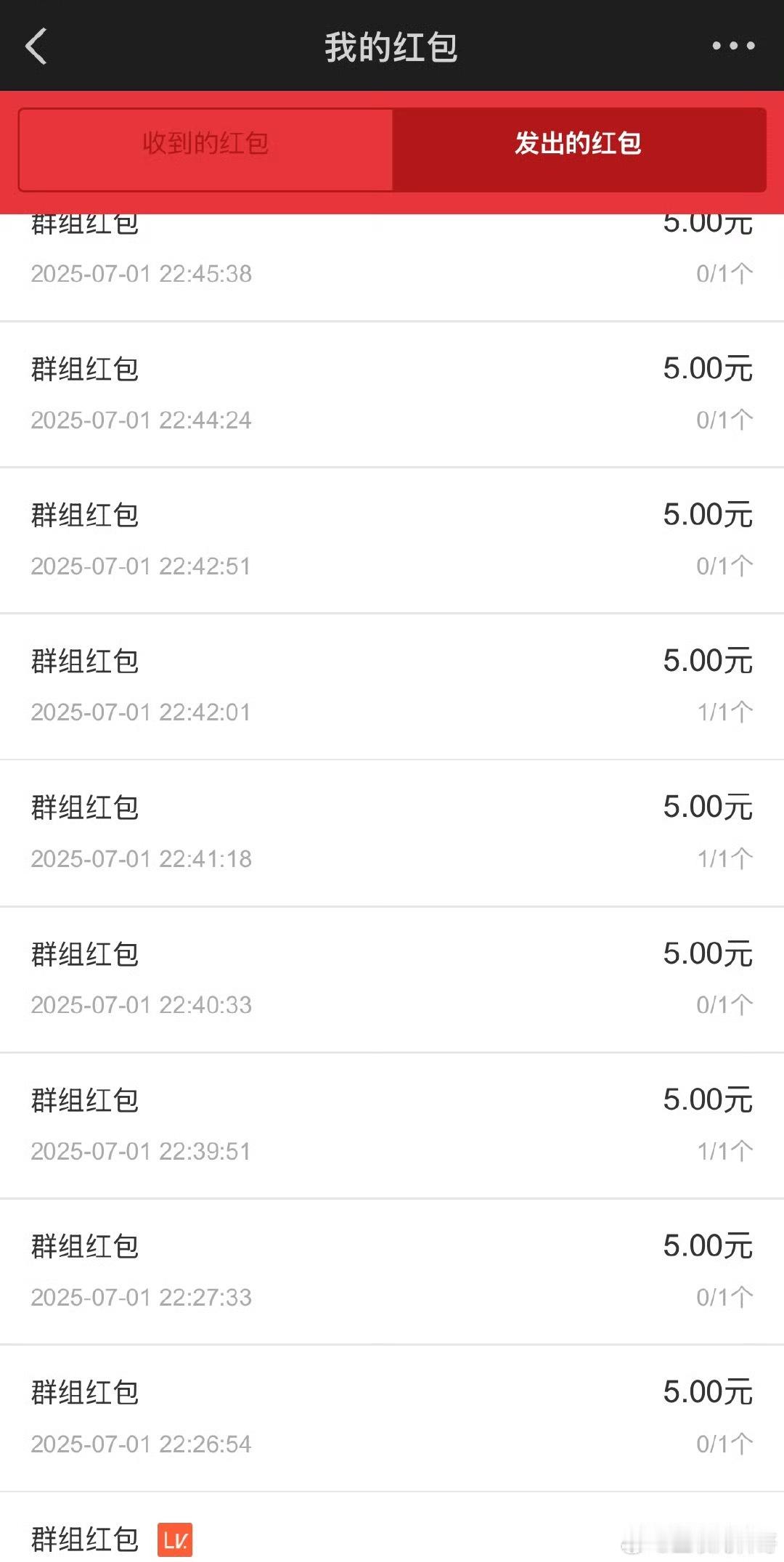This screenshot has width=784, height=1562.
Task: Check the red packet sent at 22:27:33
Action: (392, 1271)
